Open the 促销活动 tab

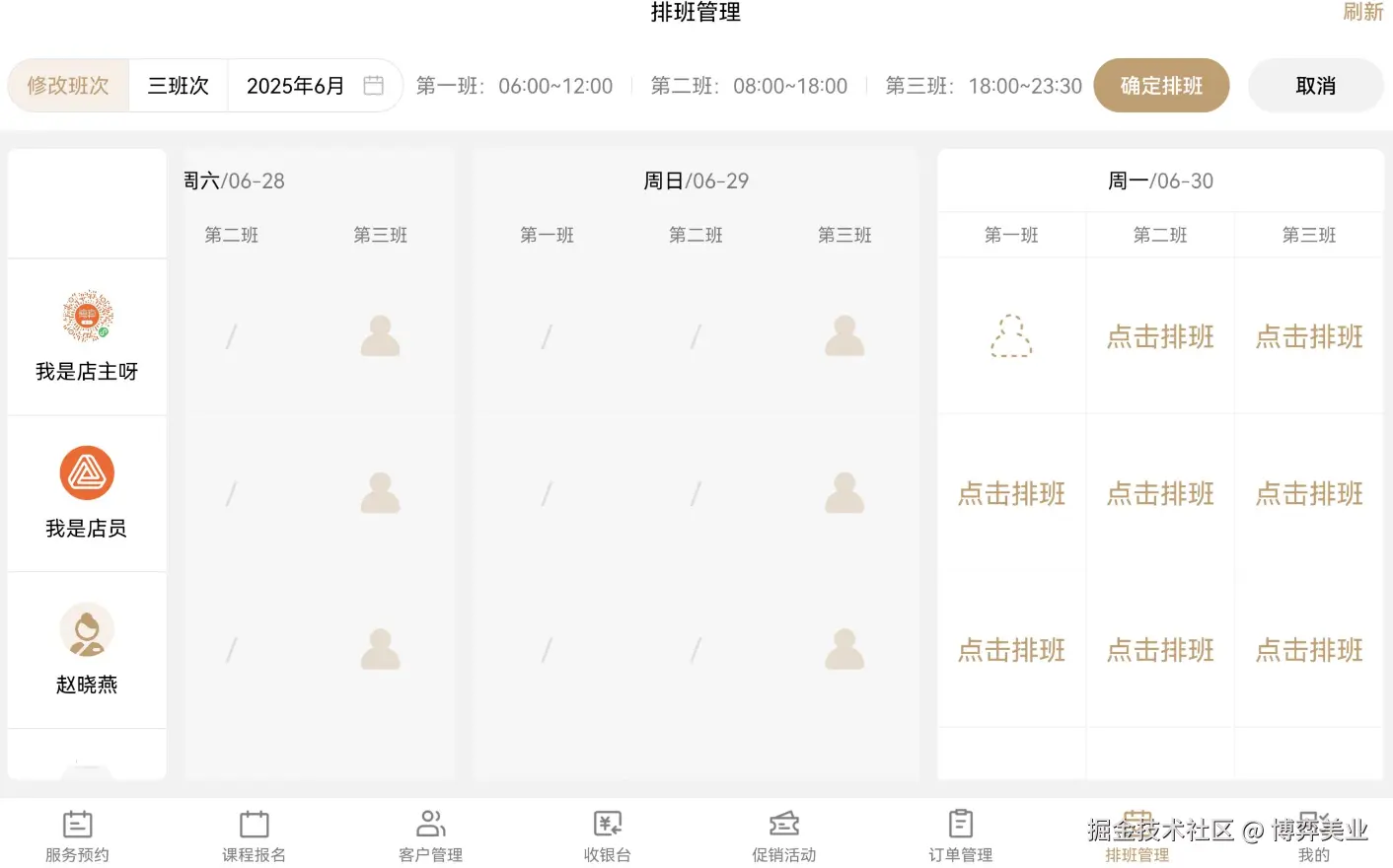783,835
